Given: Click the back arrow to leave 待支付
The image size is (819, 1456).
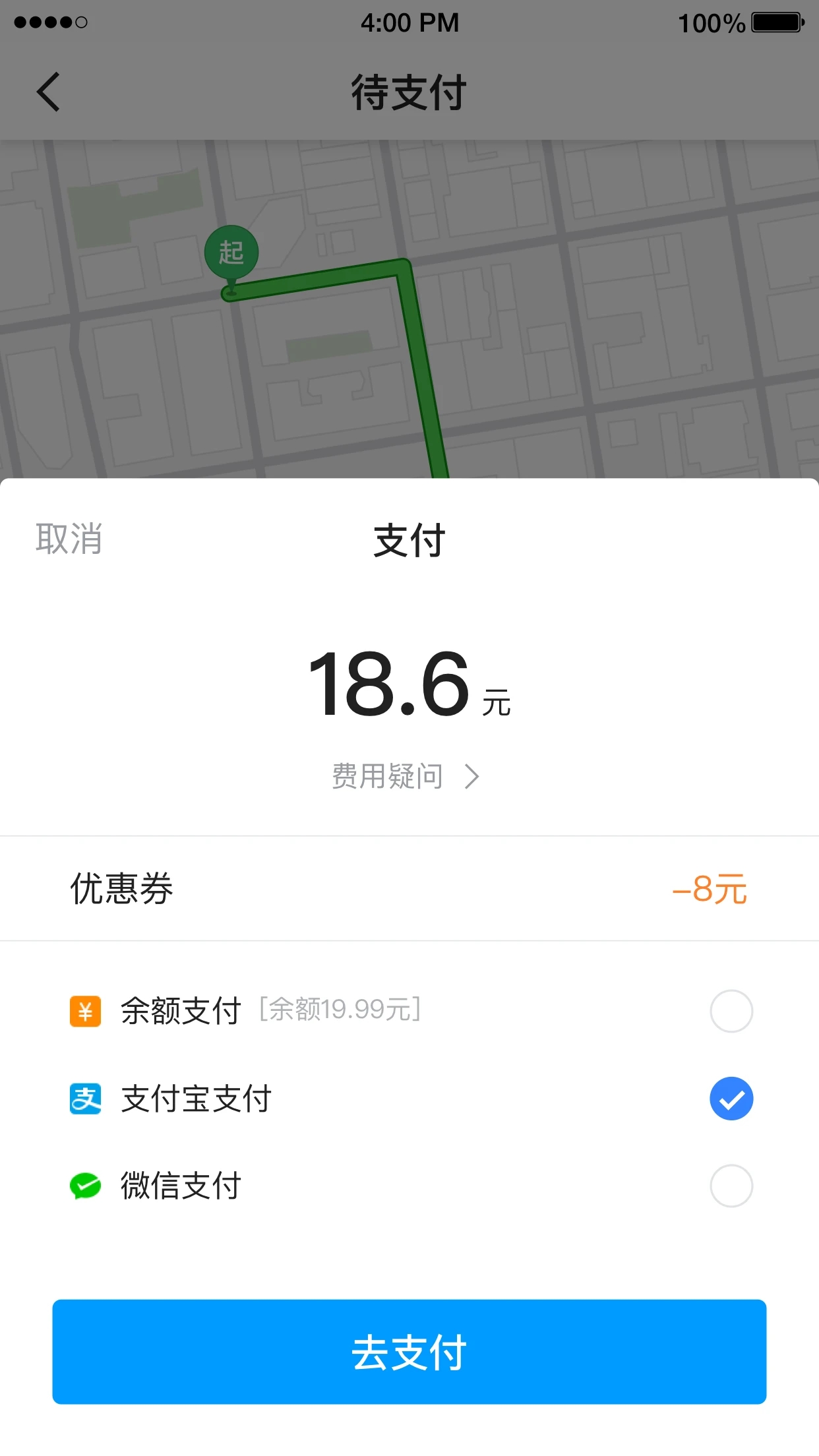Looking at the screenshot, I should pos(49,91).
